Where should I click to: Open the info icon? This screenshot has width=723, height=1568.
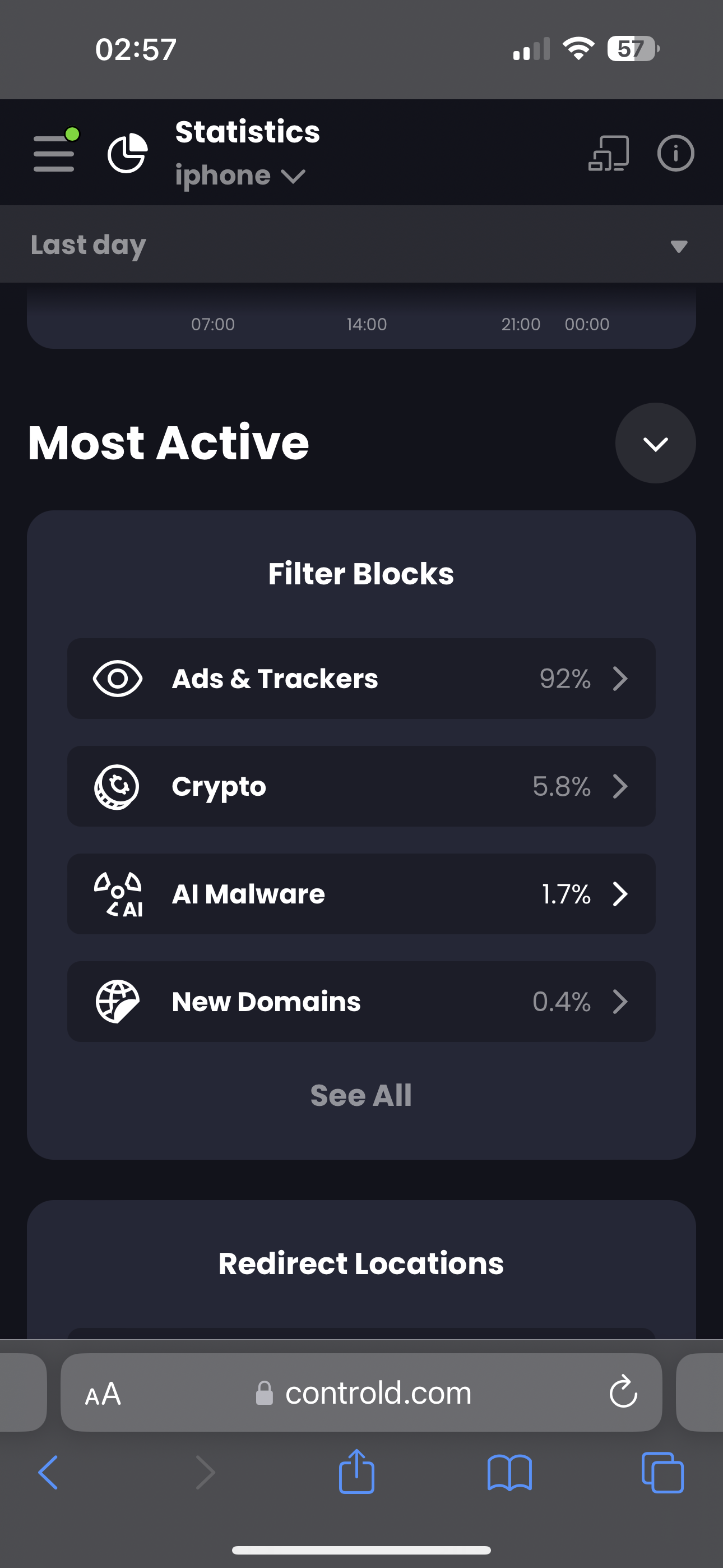675,154
